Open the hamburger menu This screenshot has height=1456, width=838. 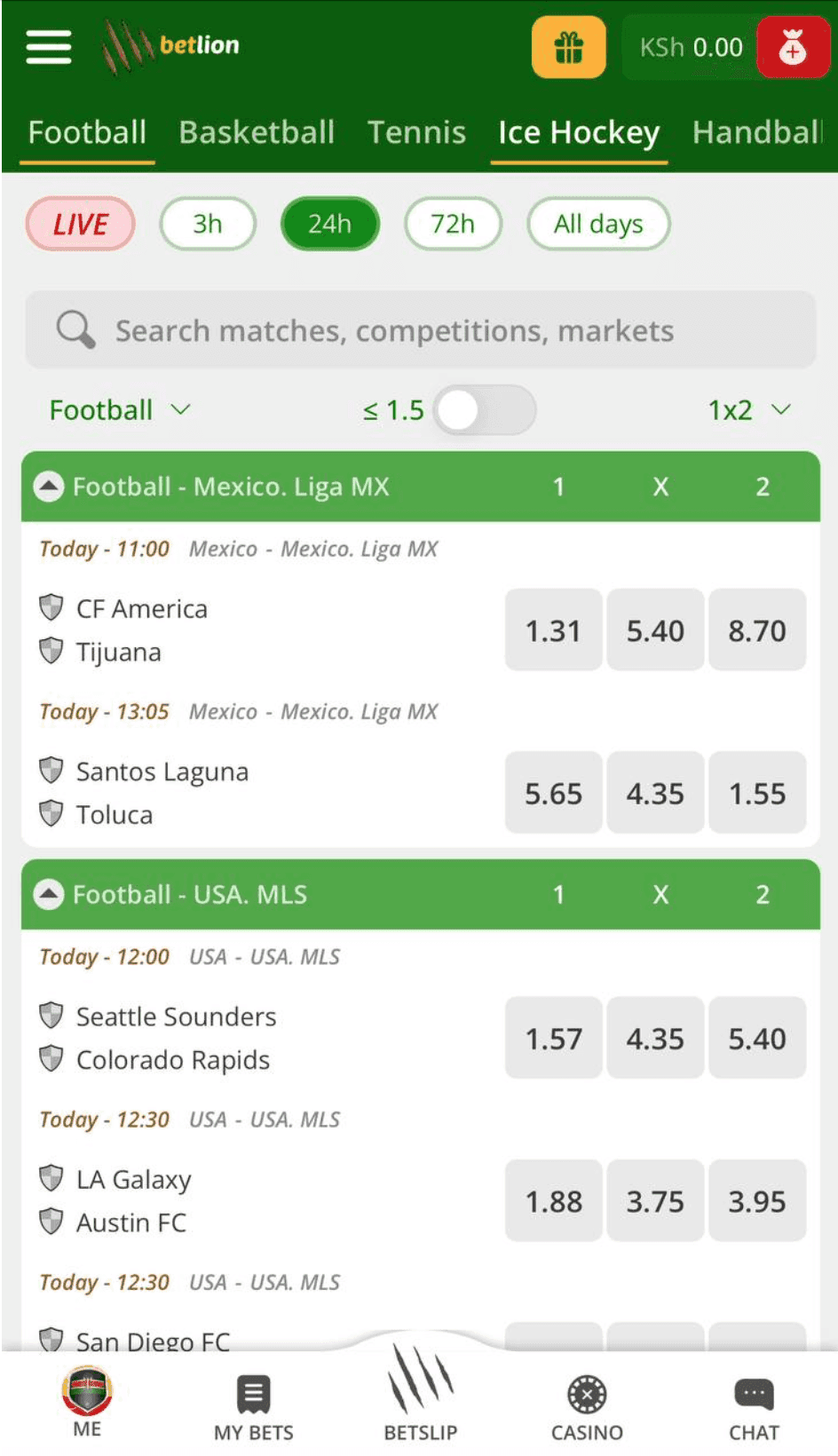click(x=49, y=48)
